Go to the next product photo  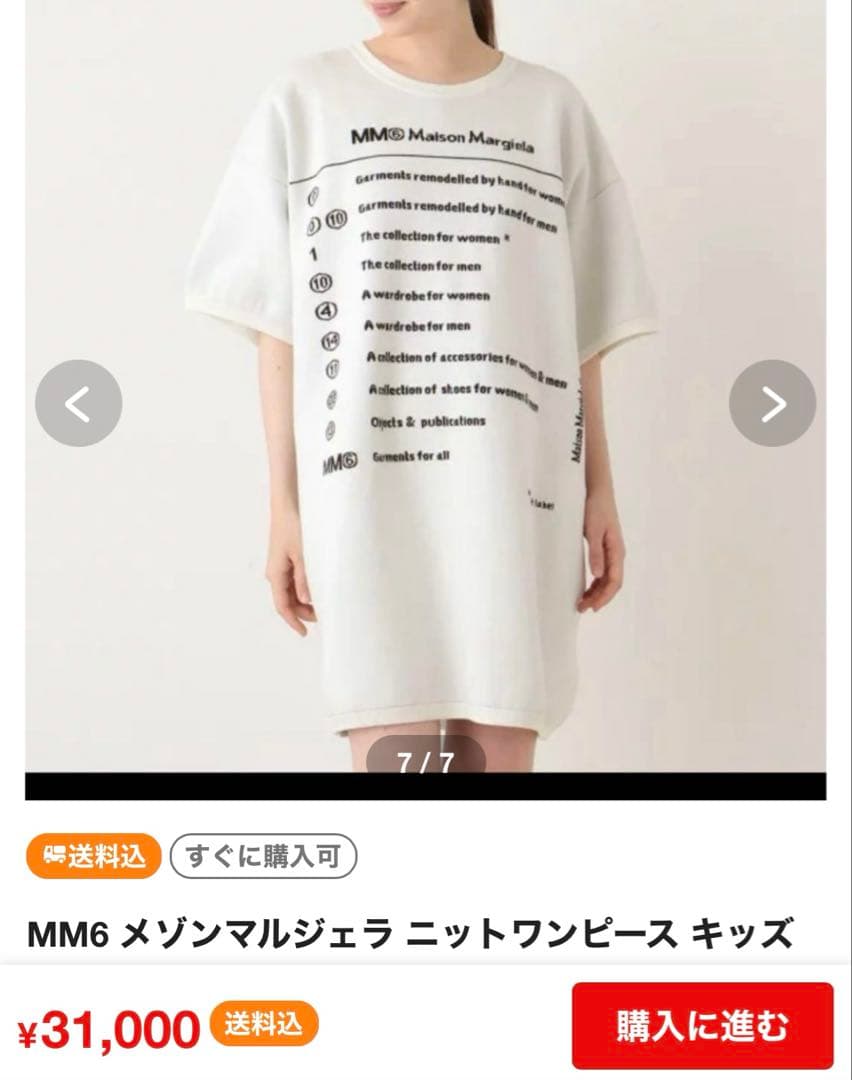773,404
